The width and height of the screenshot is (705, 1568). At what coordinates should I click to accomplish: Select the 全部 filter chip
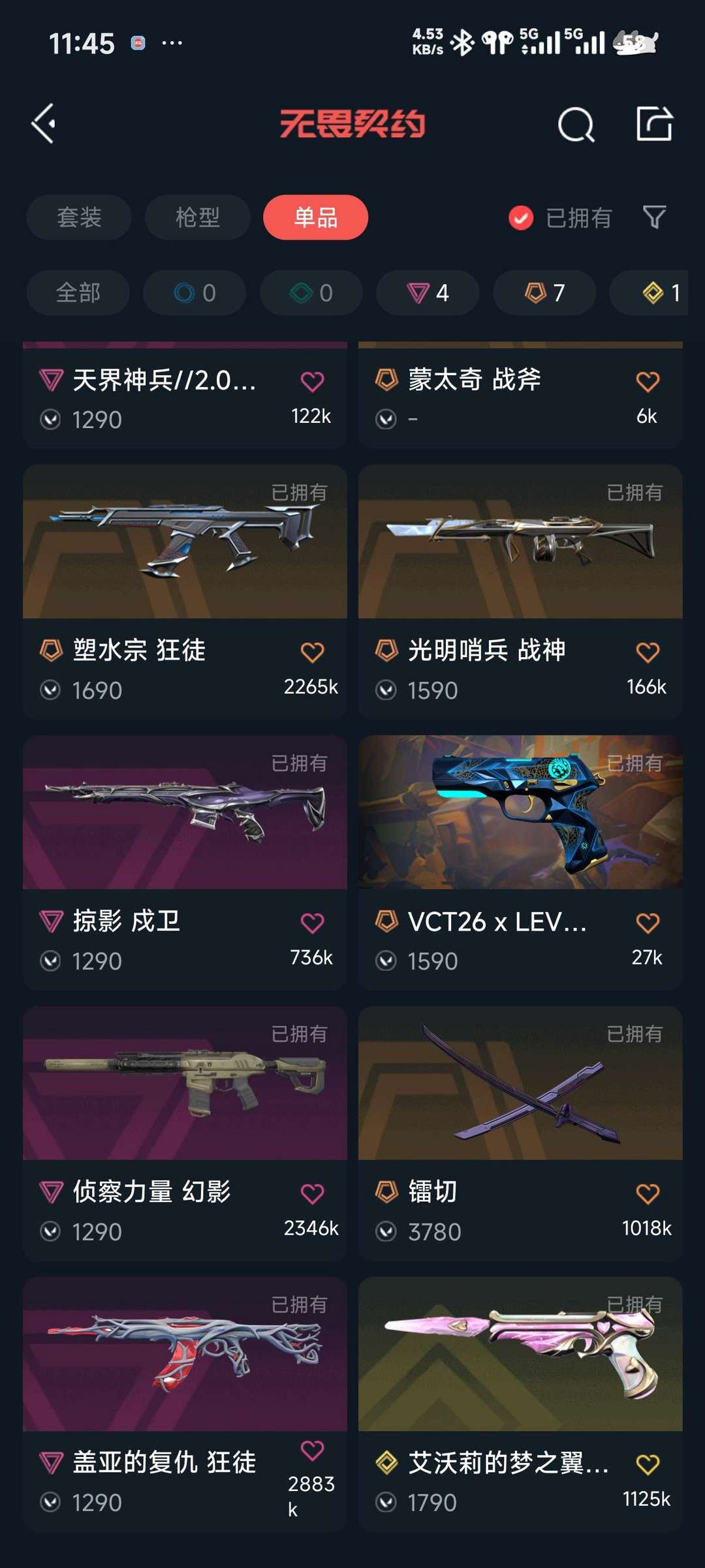pyautogui.click(x=78, y=293)
